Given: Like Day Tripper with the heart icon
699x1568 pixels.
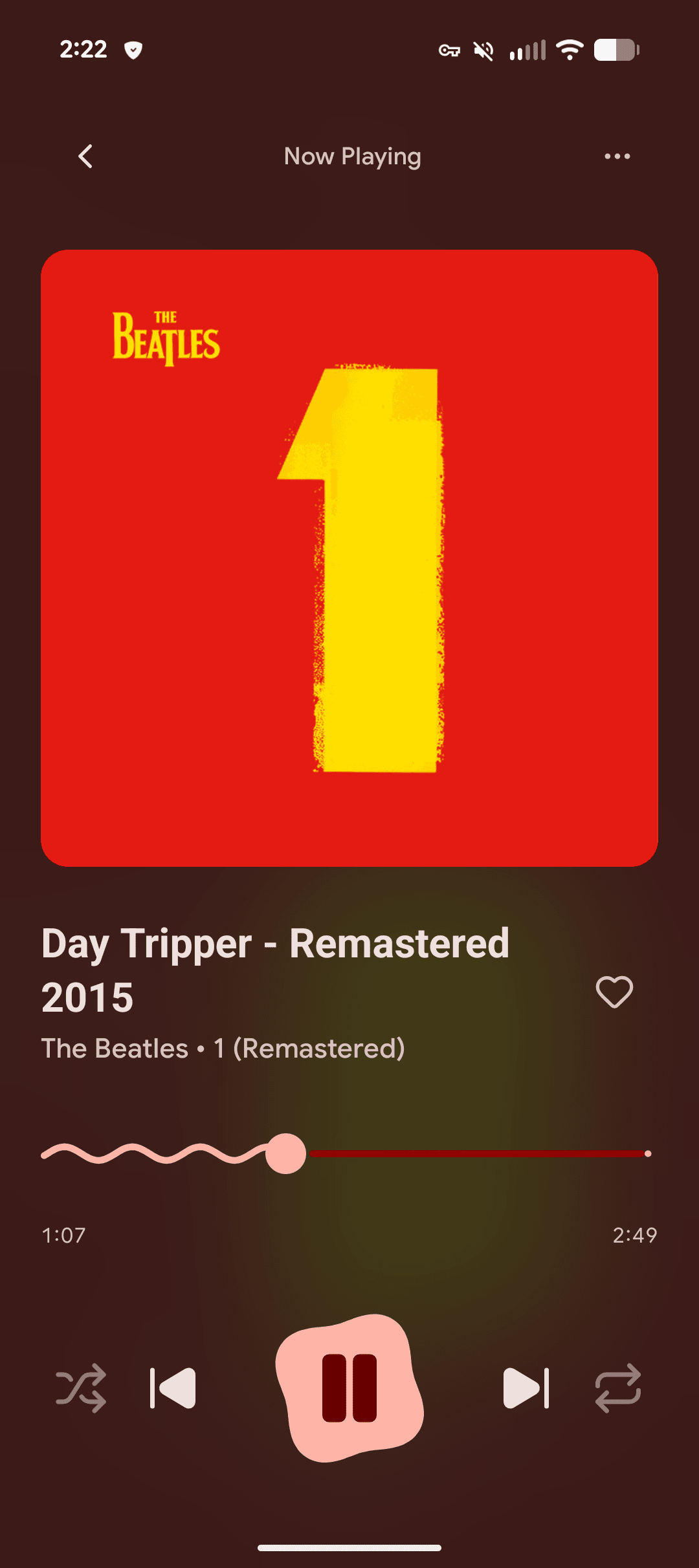Looking at the screenshot, I should tap(614, 992).
